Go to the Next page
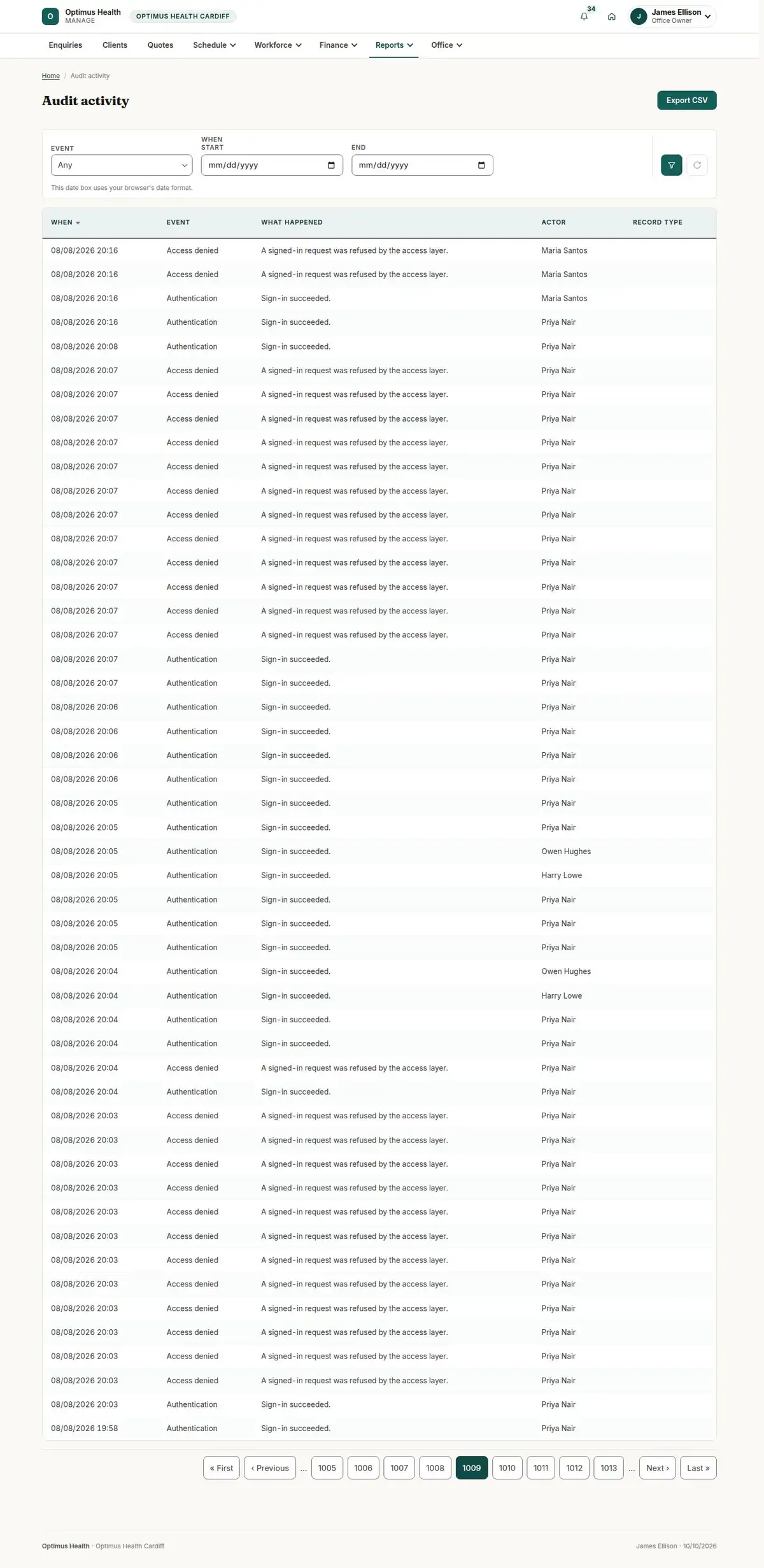The height and width of the screenshot is (1568, 764). point(658,1467)
